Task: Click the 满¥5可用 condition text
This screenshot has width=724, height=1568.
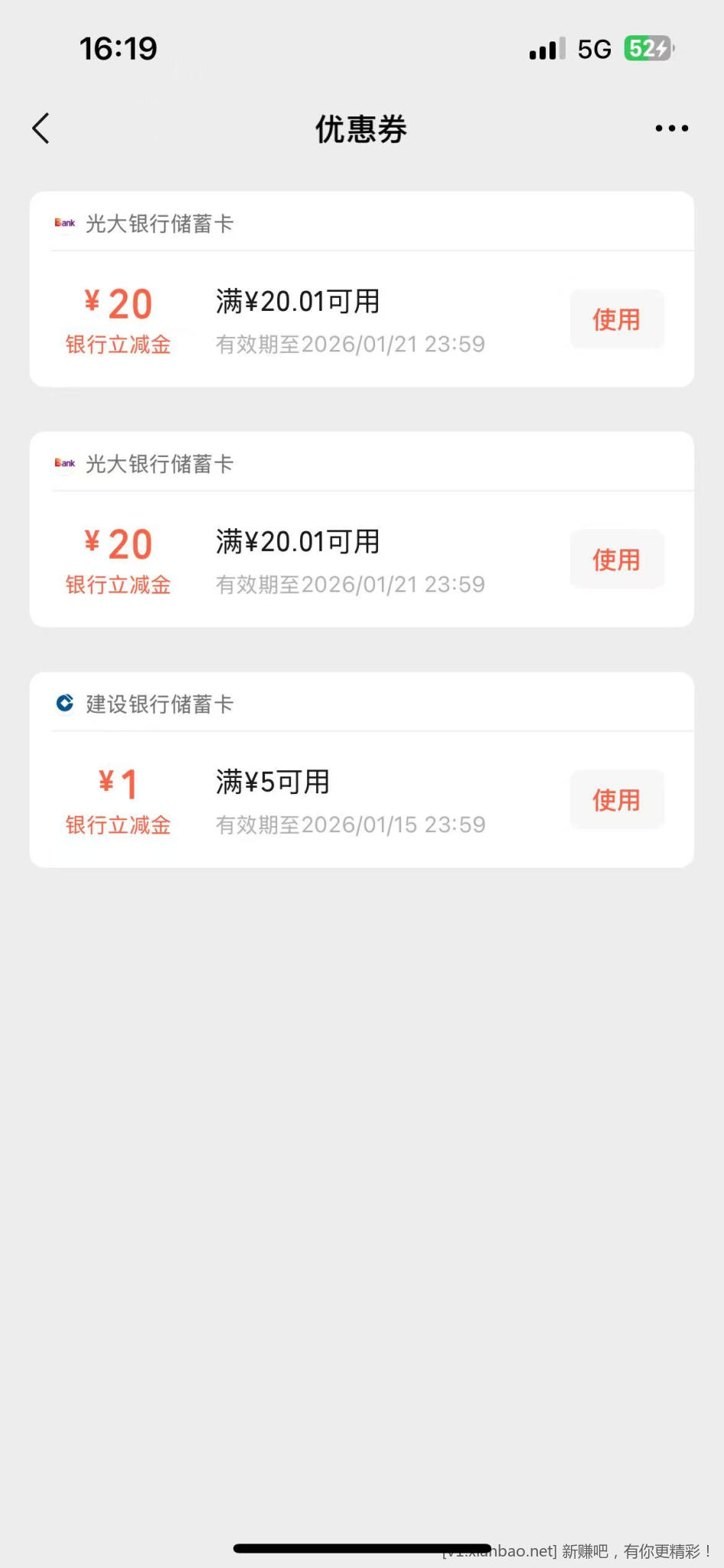Action: tap(273, 782)
